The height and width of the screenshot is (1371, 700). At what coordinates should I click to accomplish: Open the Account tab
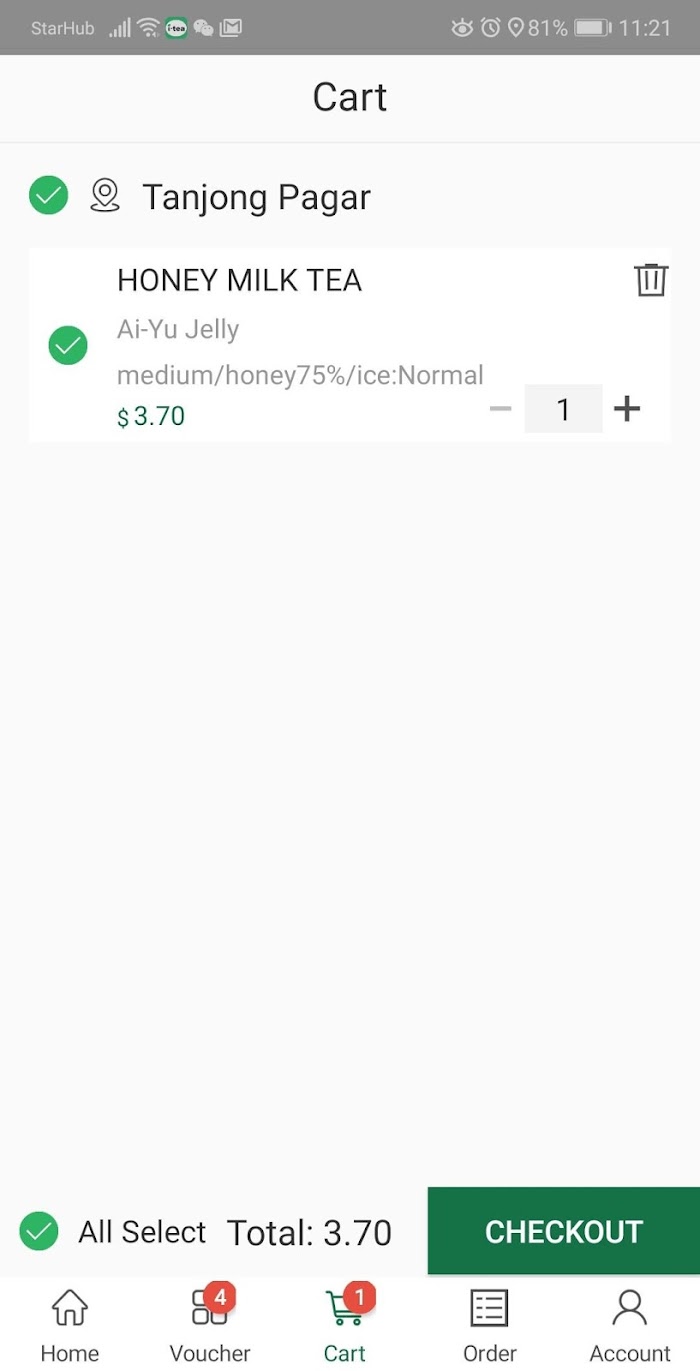click(630, 1325)
